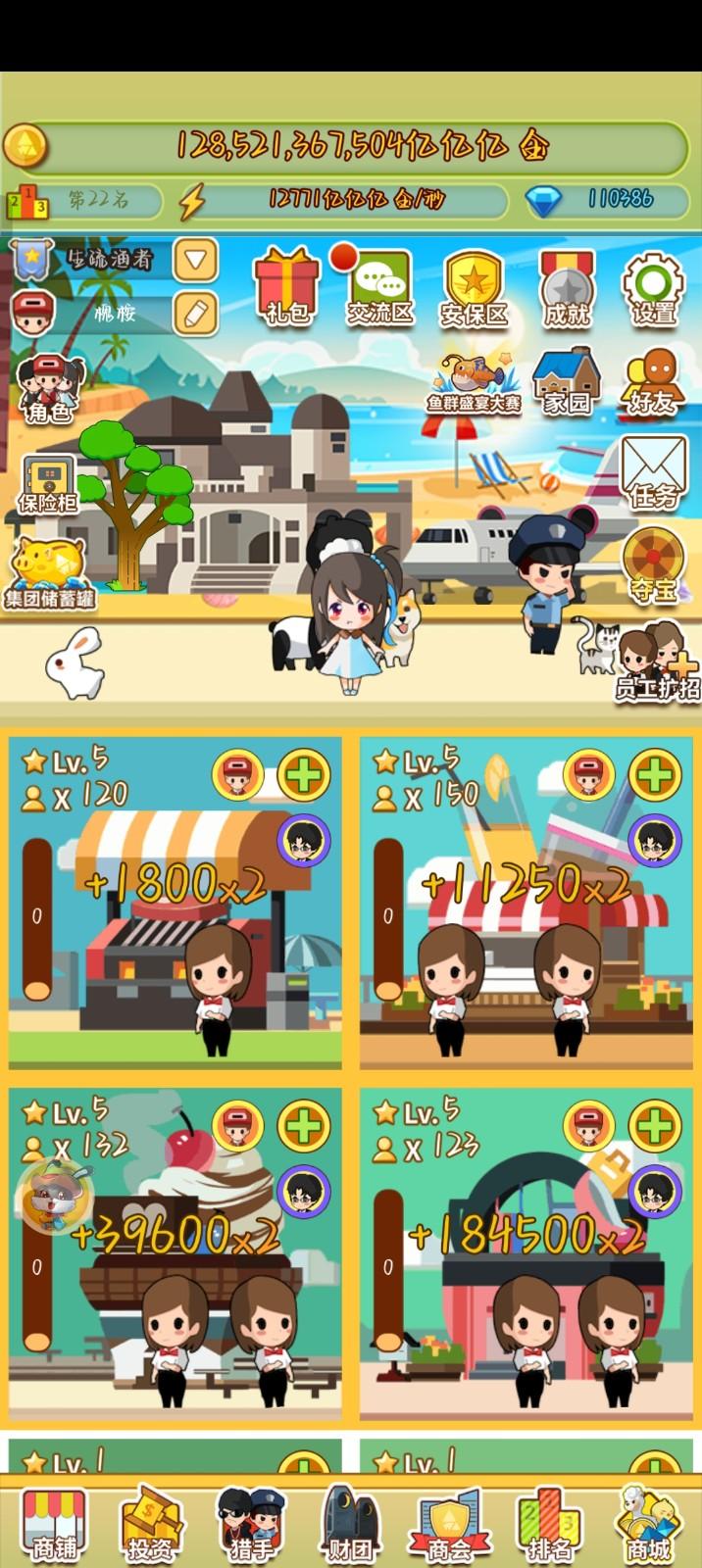This screenshot has height=1568, width=702.
Task: Open the 礼包 gift pack
Action: [286, 286]
